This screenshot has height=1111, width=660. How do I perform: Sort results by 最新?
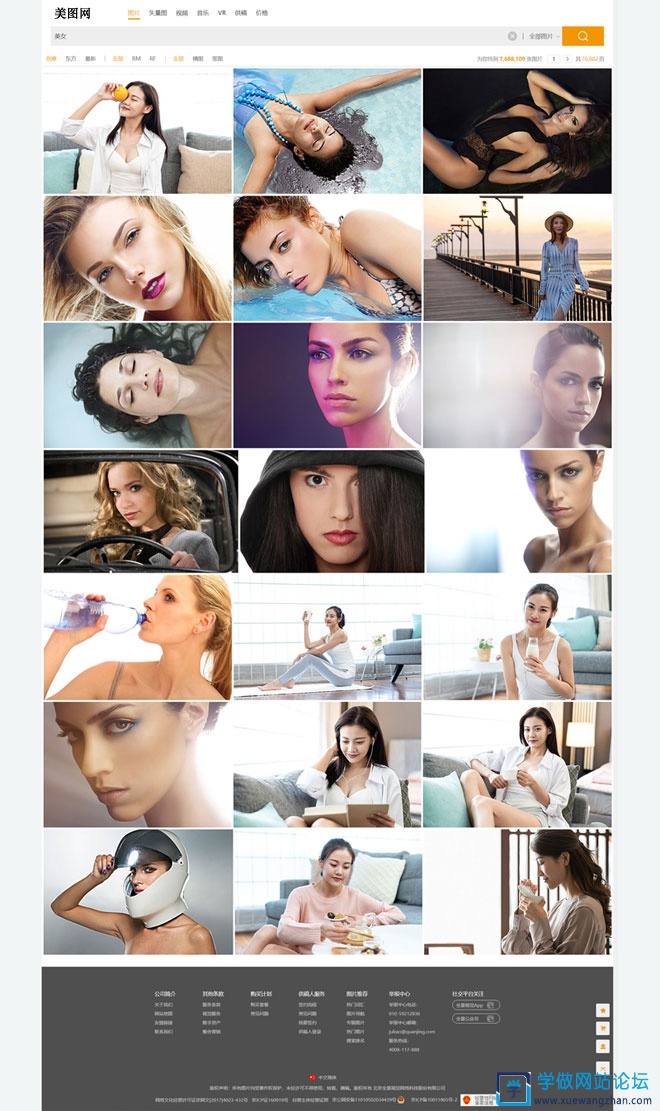tap(91, 59)
